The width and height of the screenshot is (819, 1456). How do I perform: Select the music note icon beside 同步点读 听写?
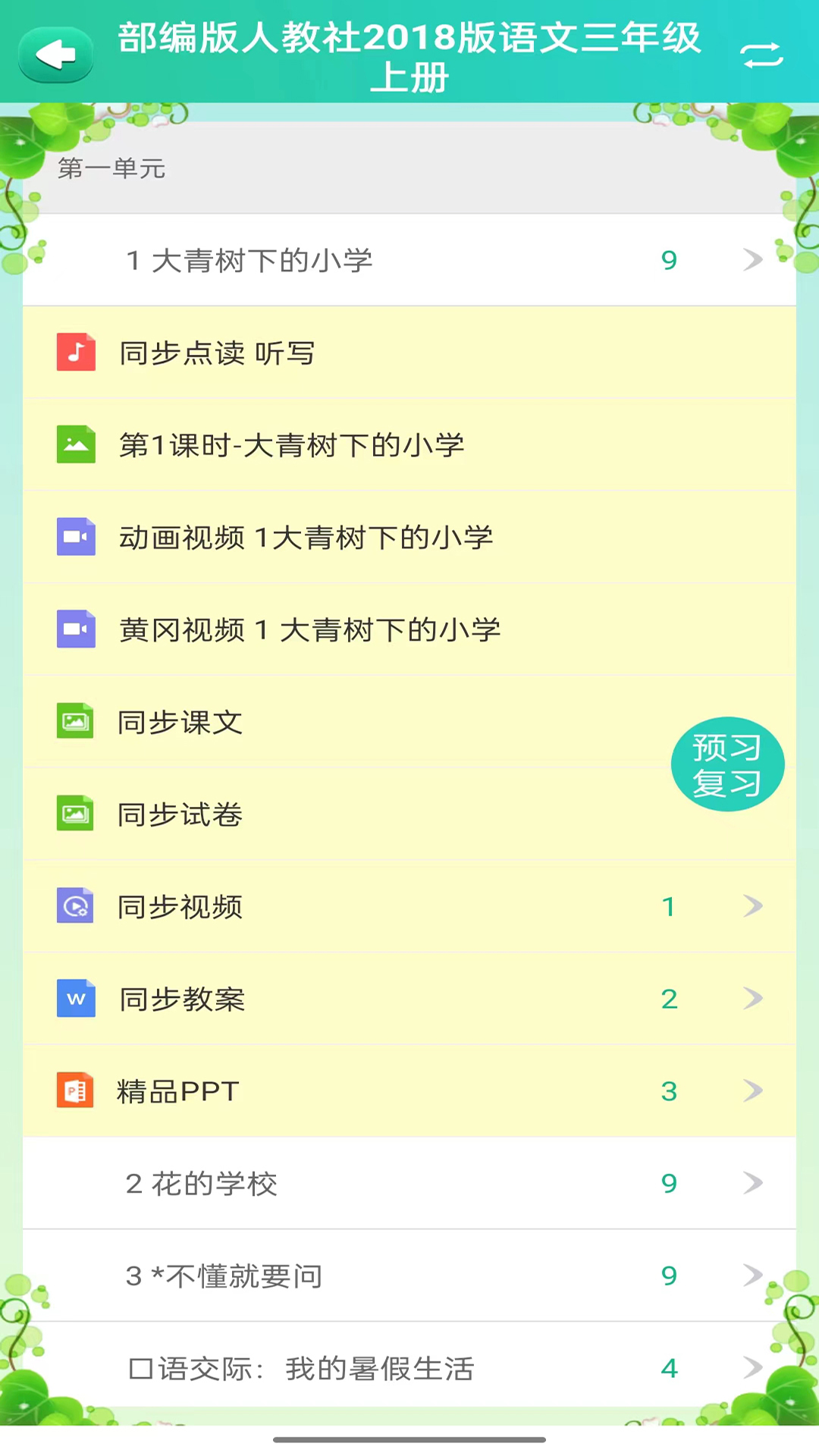point(75,352)
